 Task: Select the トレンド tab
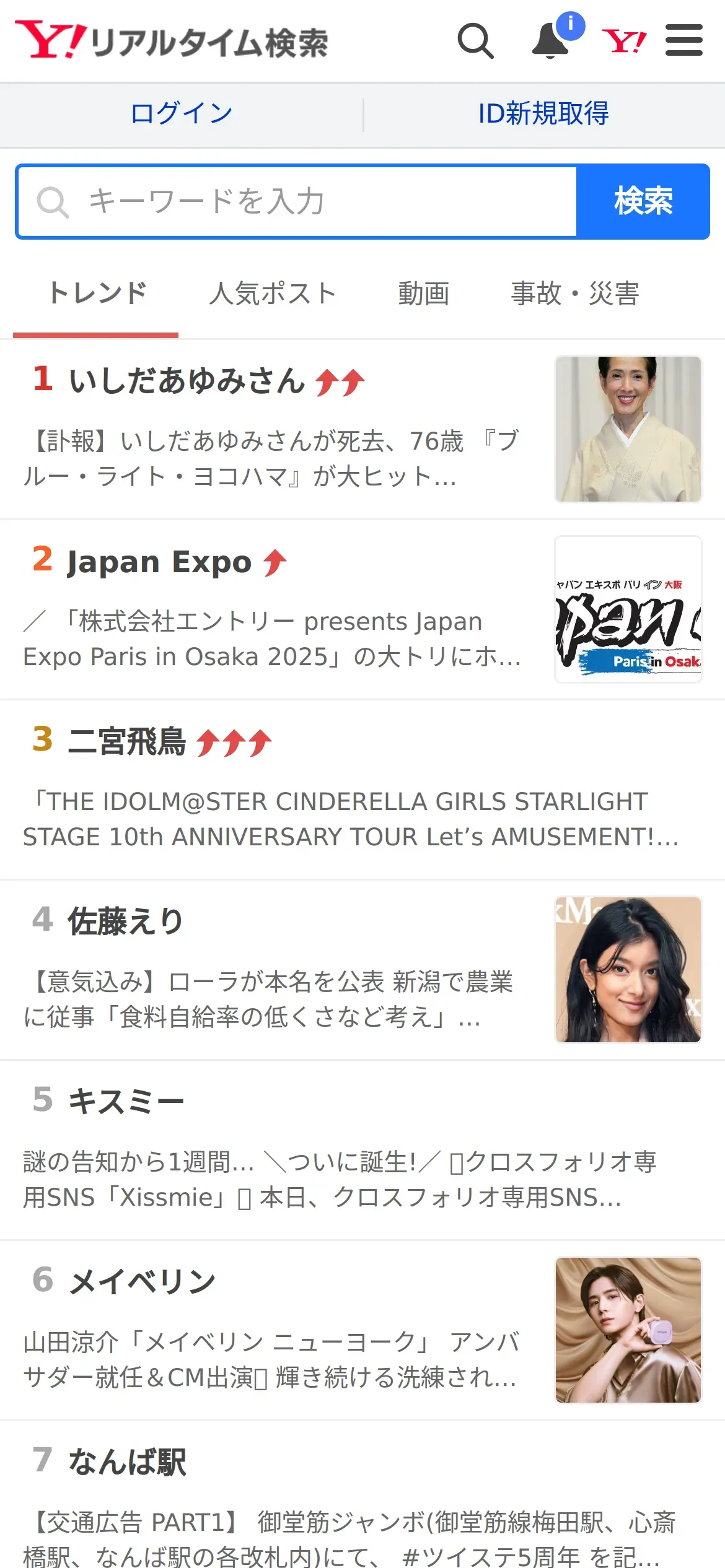coord(97,294)
